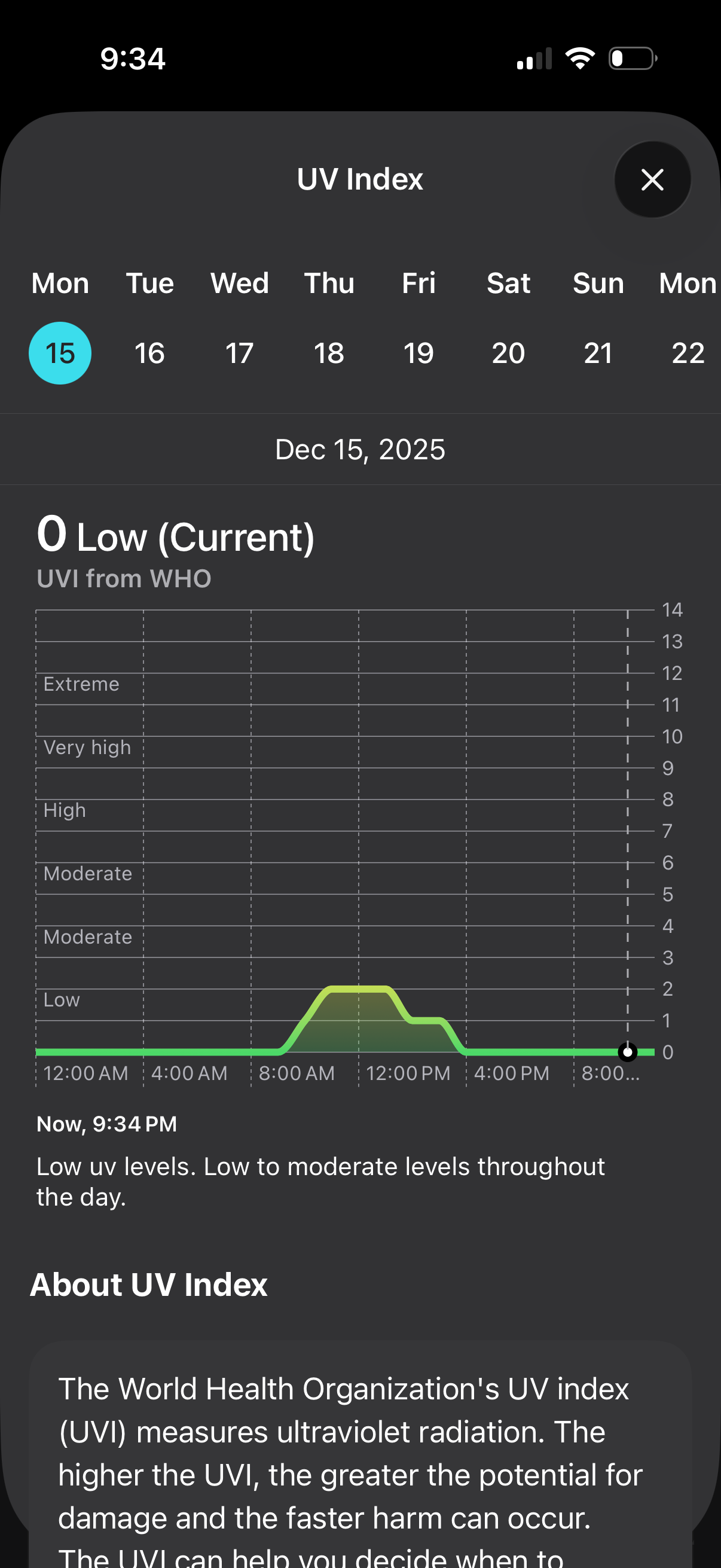This screenshot has width=721, height=1568.
Task: Tap the current time marker on the chart
Action: [x=627, y=1053]
